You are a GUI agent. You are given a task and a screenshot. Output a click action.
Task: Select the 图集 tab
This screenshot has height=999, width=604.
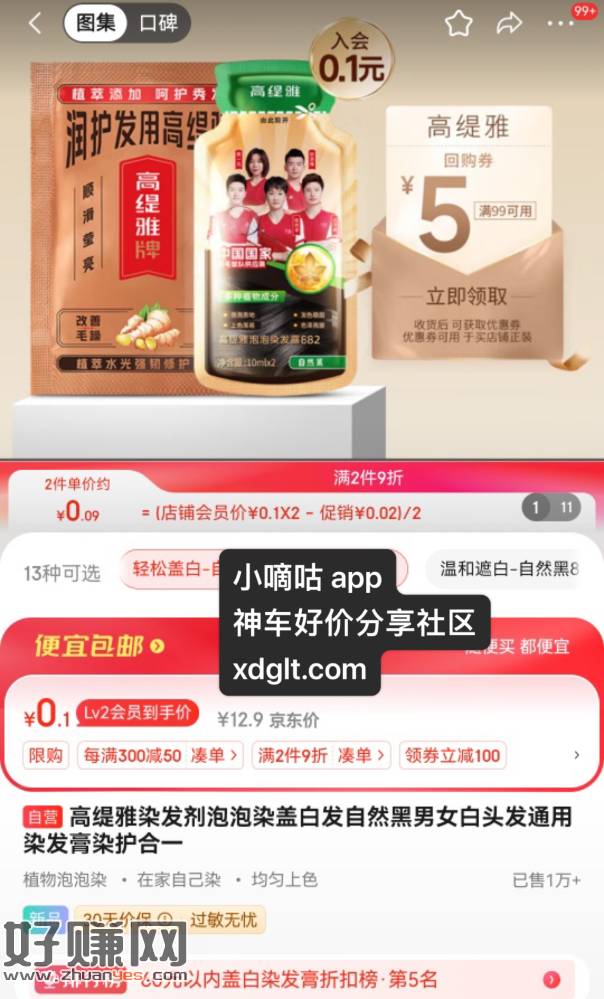point(95,22)
